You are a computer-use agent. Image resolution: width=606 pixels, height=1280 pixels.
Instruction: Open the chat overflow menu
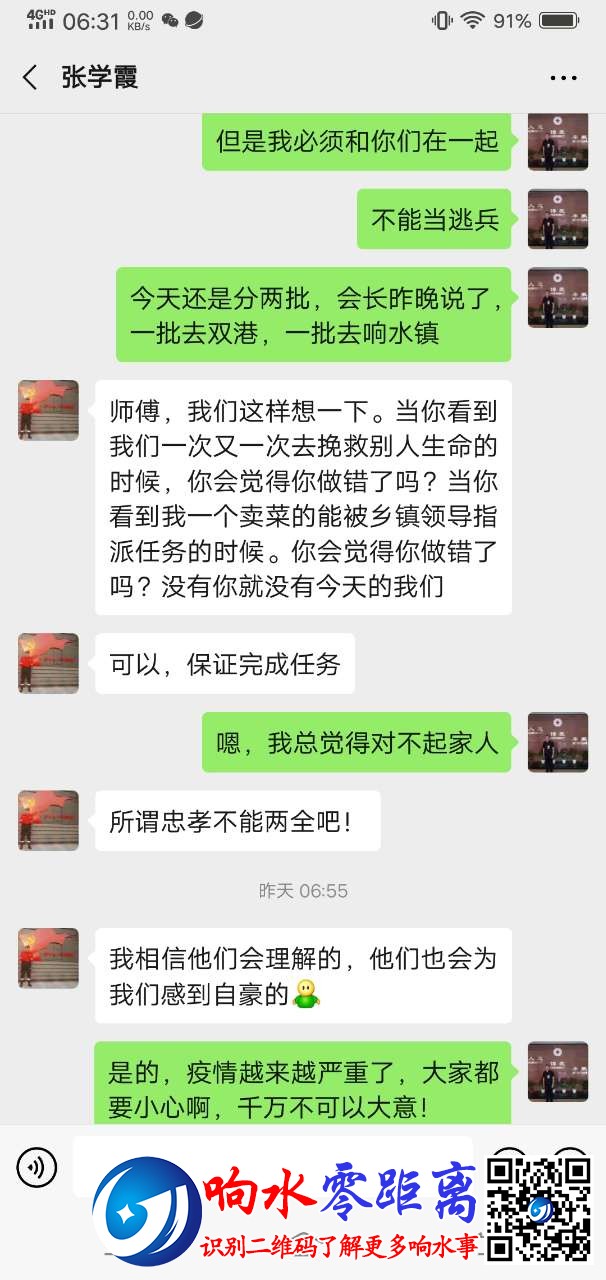pyautogui.click(x=563, y=78)
